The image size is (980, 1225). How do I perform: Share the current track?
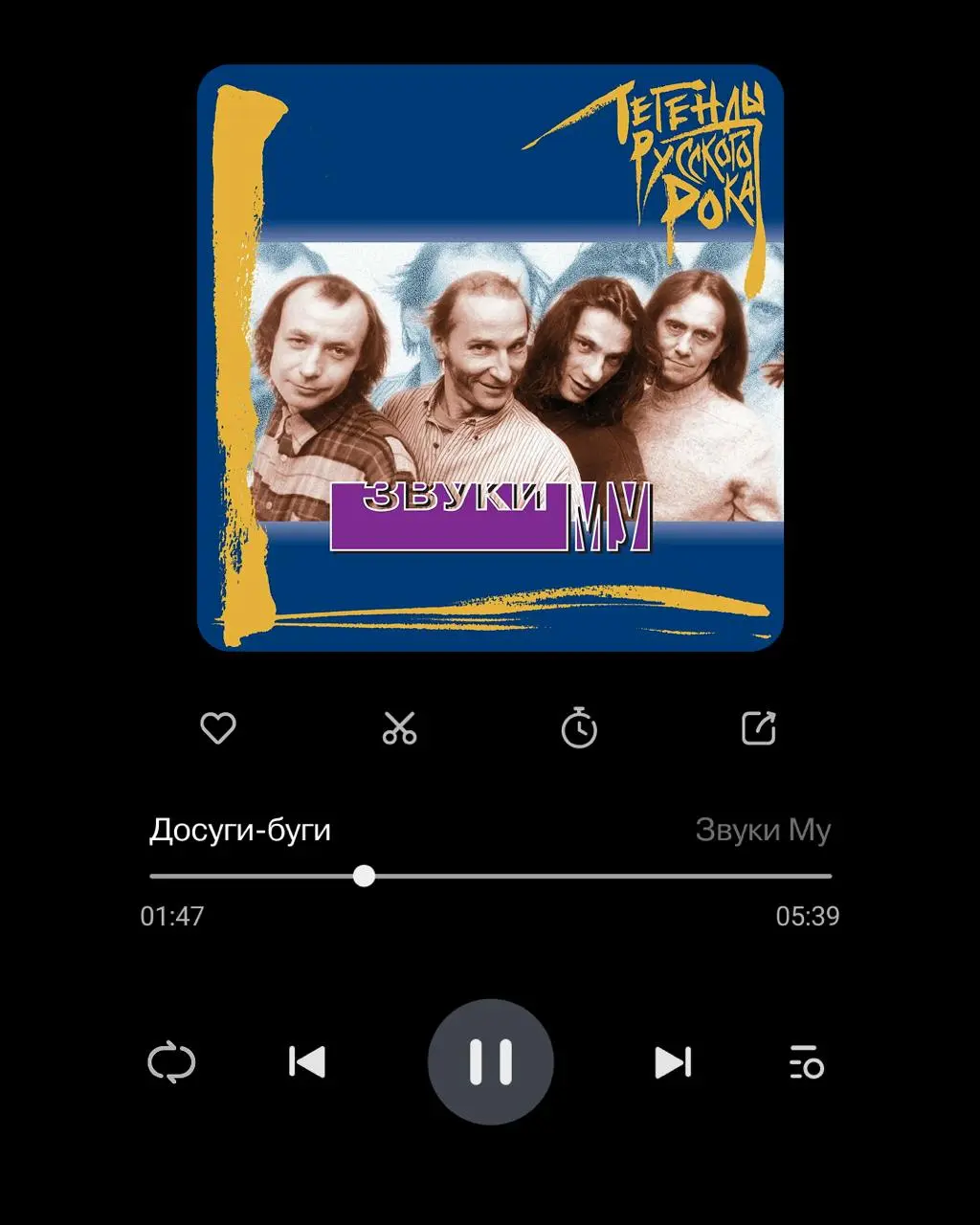(759, 729)
